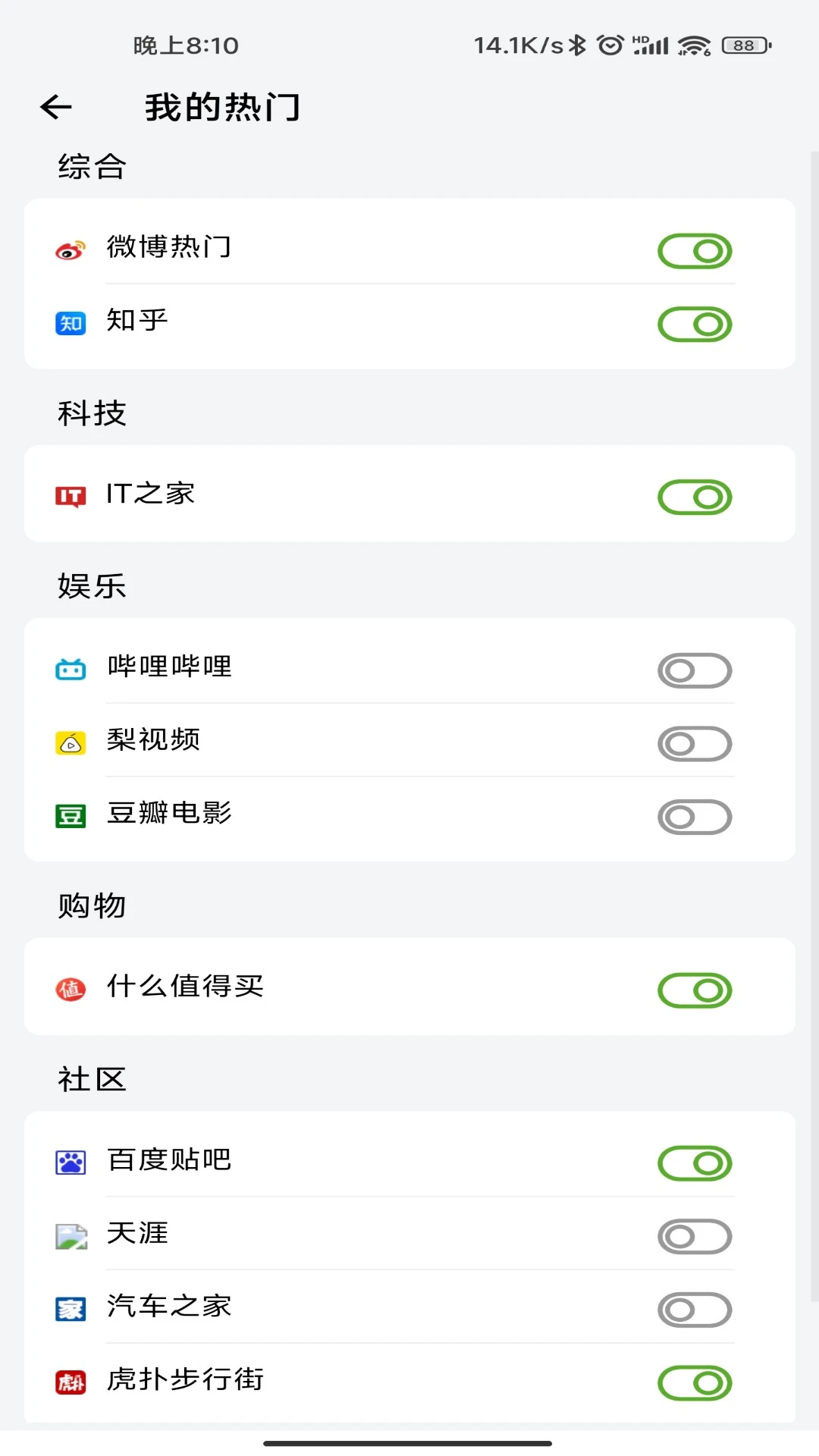819x1456 pixels.
Task: Click the 梨视频 yellow pear icon
Action: 72,742
